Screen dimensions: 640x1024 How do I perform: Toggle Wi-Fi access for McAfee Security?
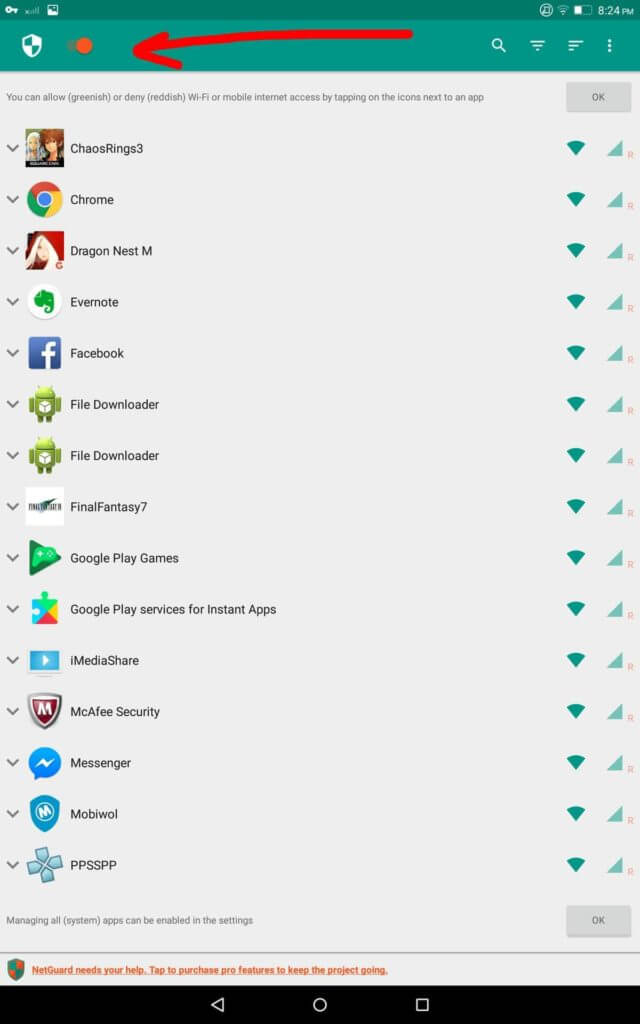(x=575, y=711)
